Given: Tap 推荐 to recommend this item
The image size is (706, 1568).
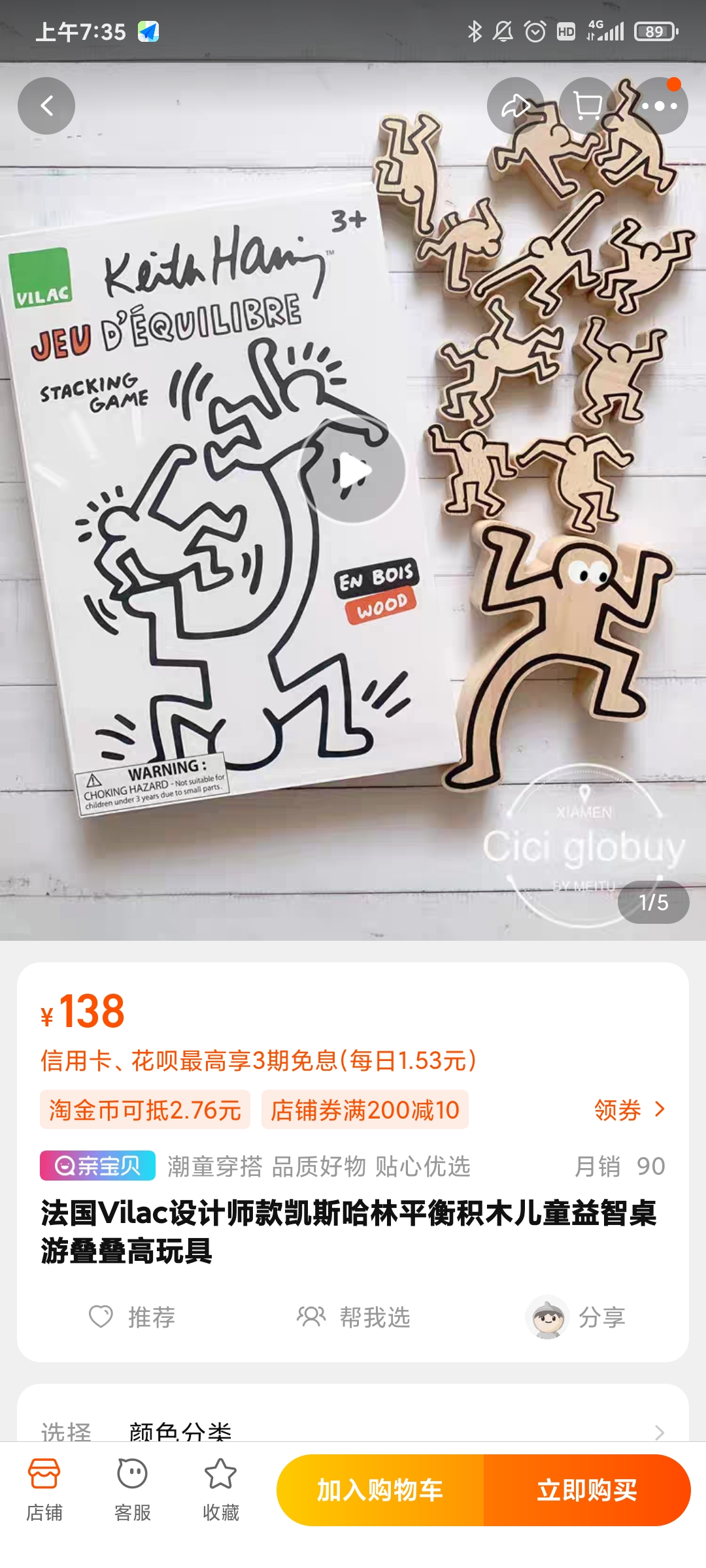Looking at the screenshot, I should [133, 1316].
